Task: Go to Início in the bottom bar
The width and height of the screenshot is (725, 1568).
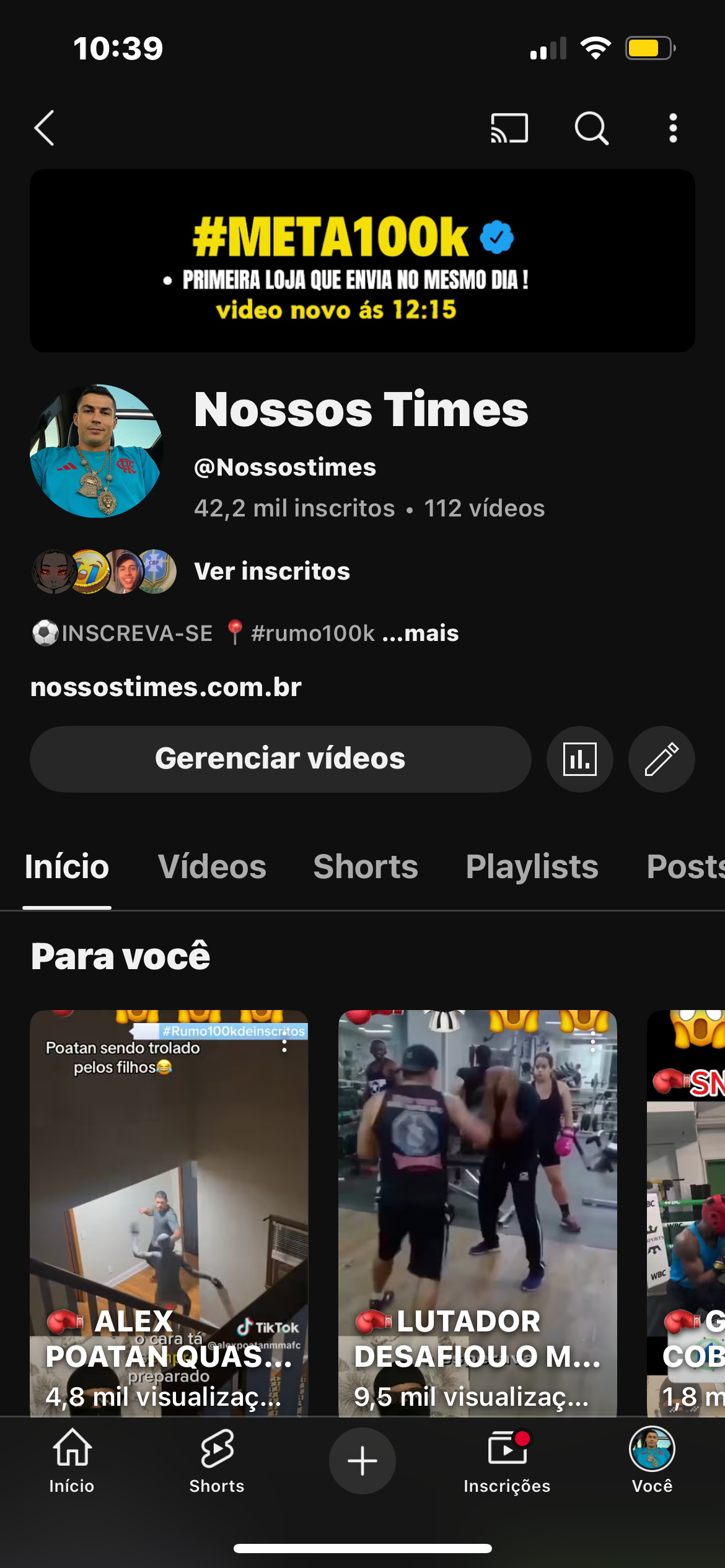Action: click(x=72, y=1460)
